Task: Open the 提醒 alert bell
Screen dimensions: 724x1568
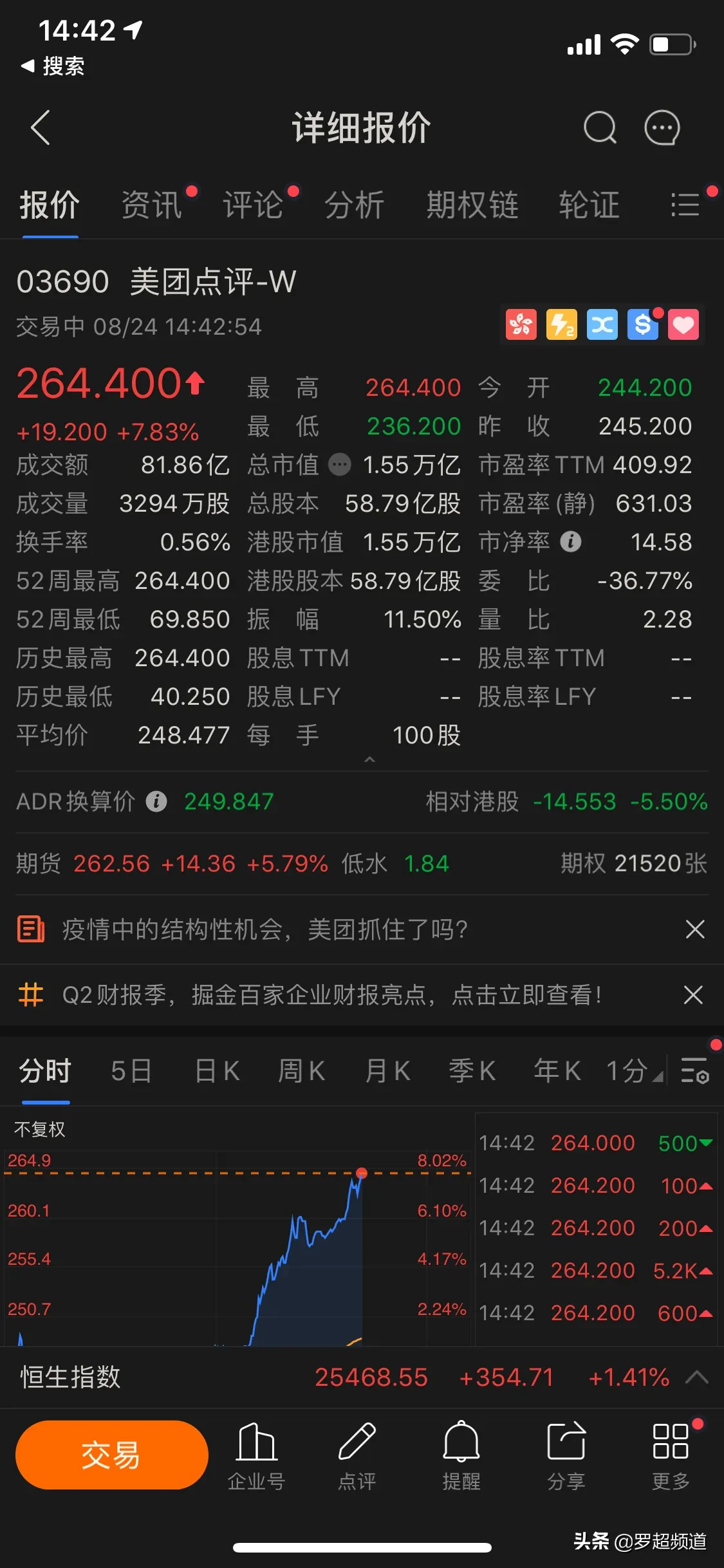Action: click(x=461, y=1456)
